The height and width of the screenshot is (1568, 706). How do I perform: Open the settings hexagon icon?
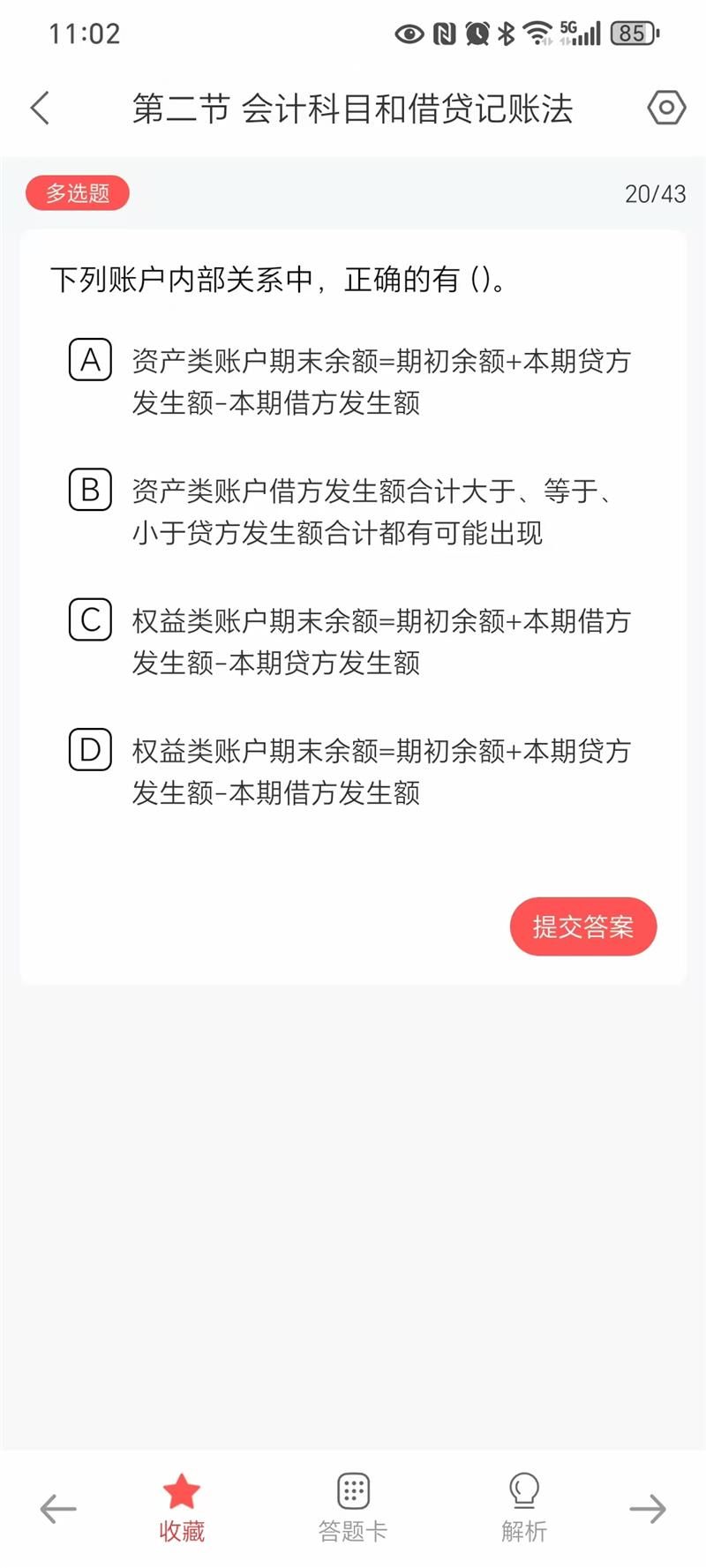pyautogui.click(x=666, y=108)
